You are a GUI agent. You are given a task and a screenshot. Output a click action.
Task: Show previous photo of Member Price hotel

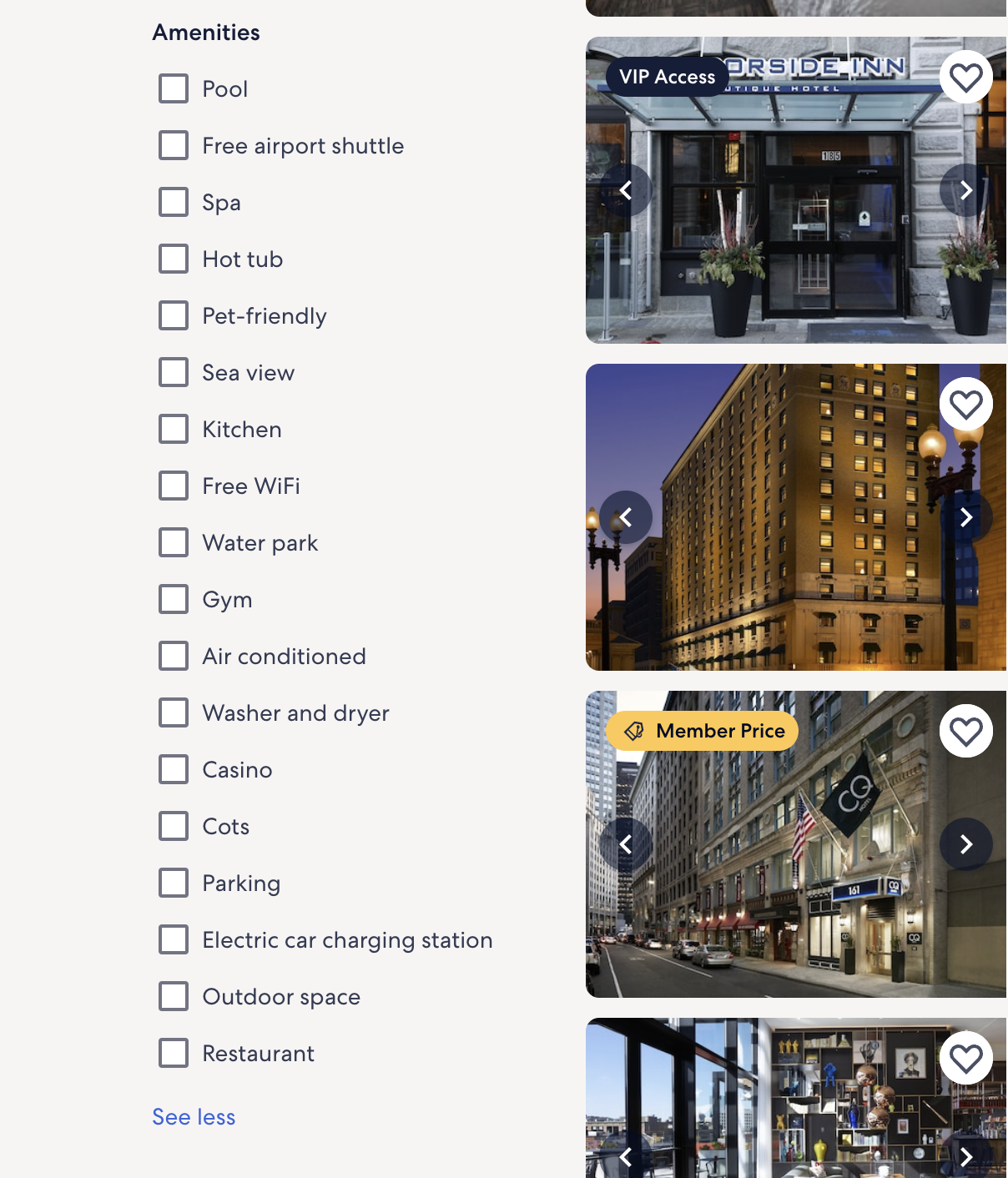click(x=626, y=844)
